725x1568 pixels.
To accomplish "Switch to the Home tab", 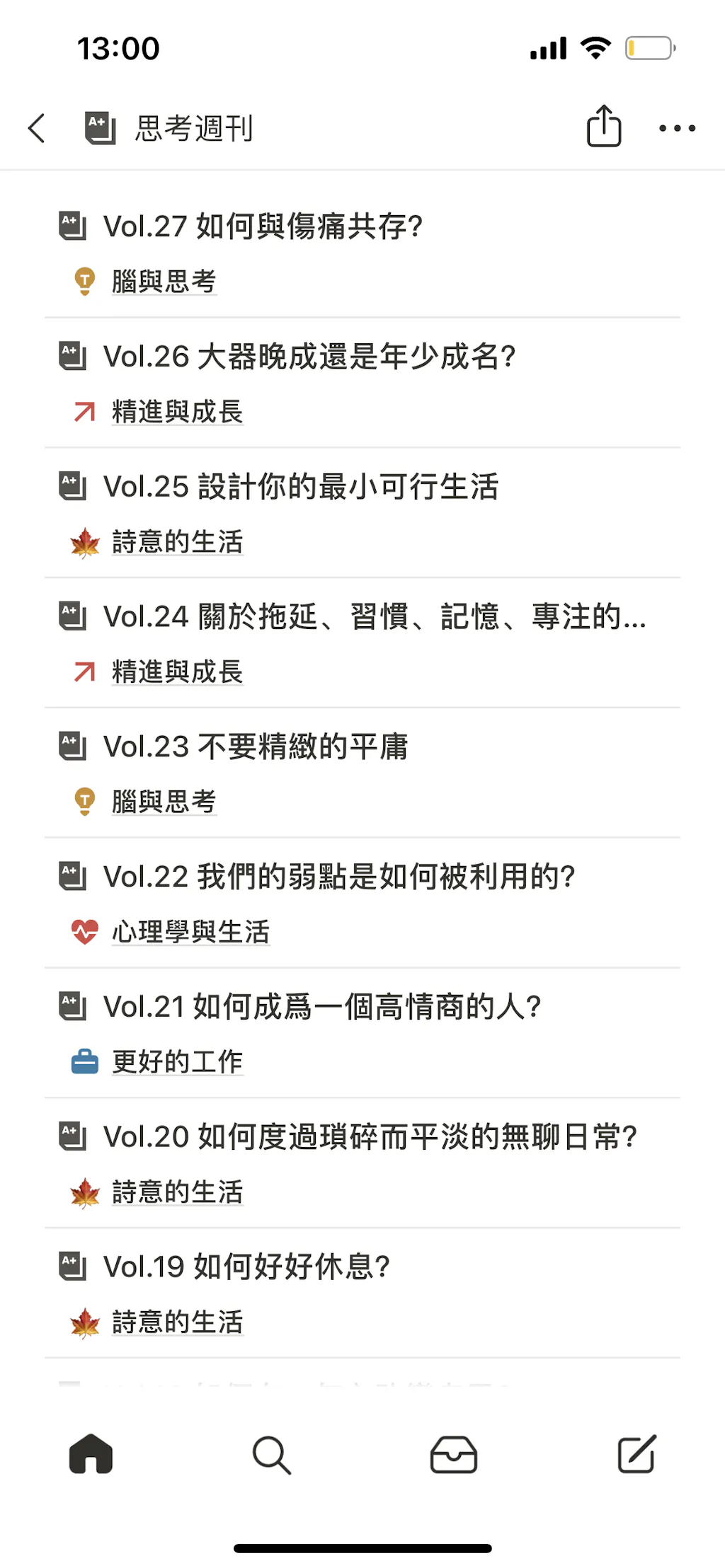I will [x=91, y=1455].
